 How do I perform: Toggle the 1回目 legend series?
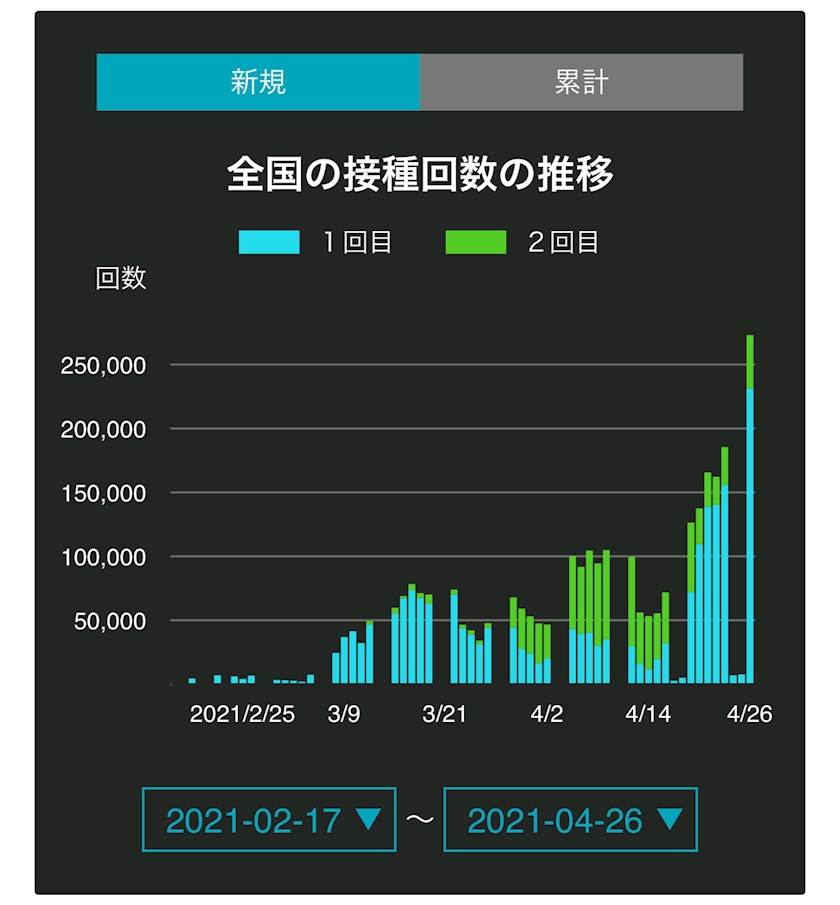[316, 242]
